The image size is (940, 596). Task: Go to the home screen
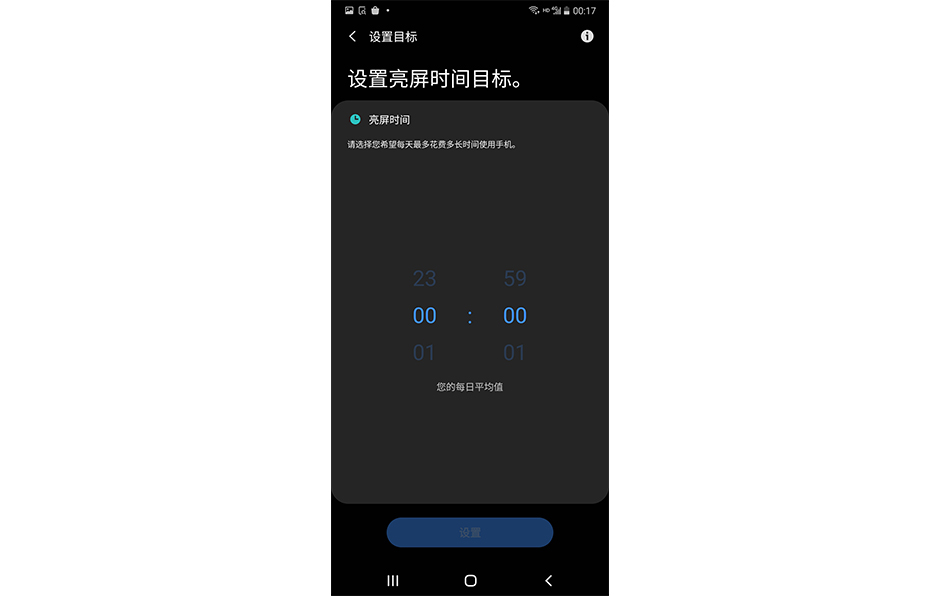[470, 580]
